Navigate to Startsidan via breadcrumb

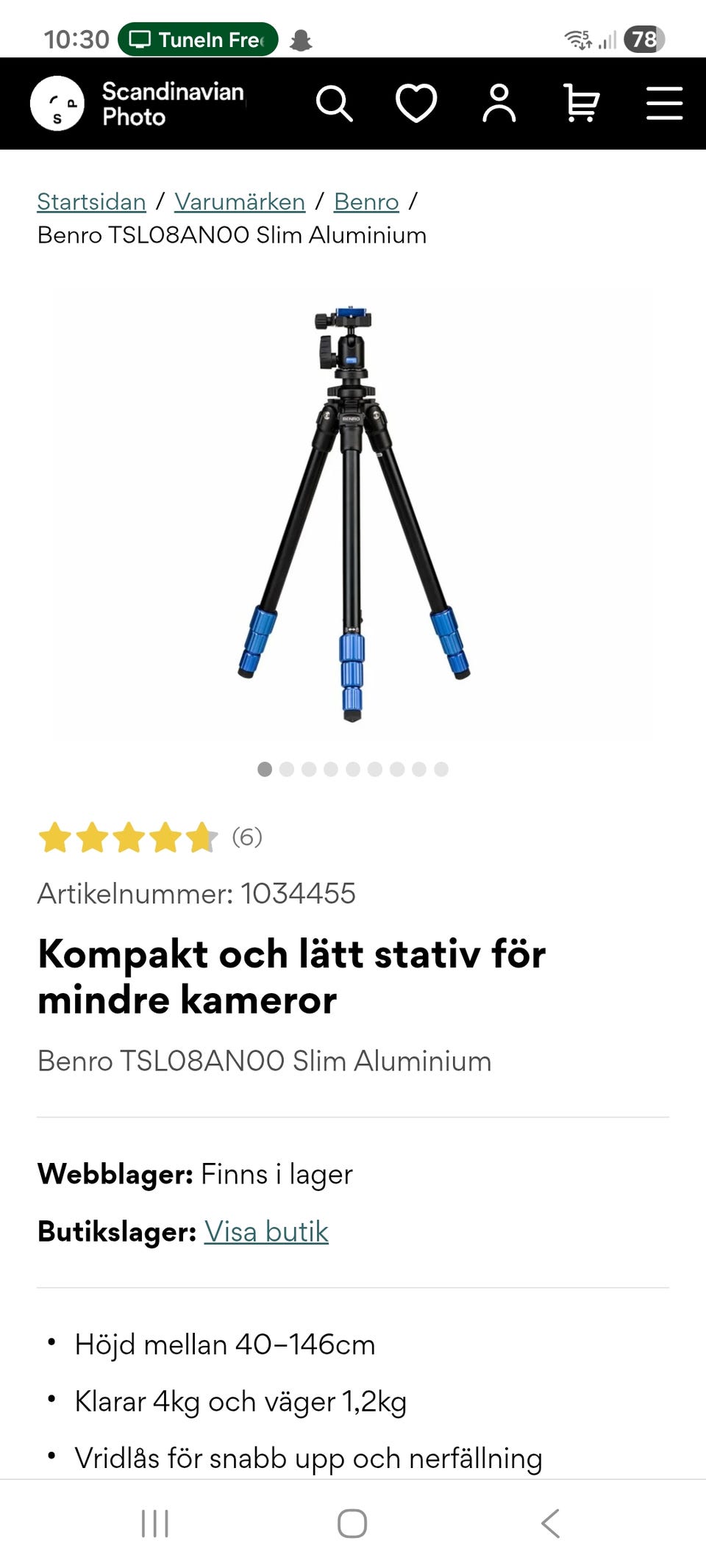coord(91,201)
